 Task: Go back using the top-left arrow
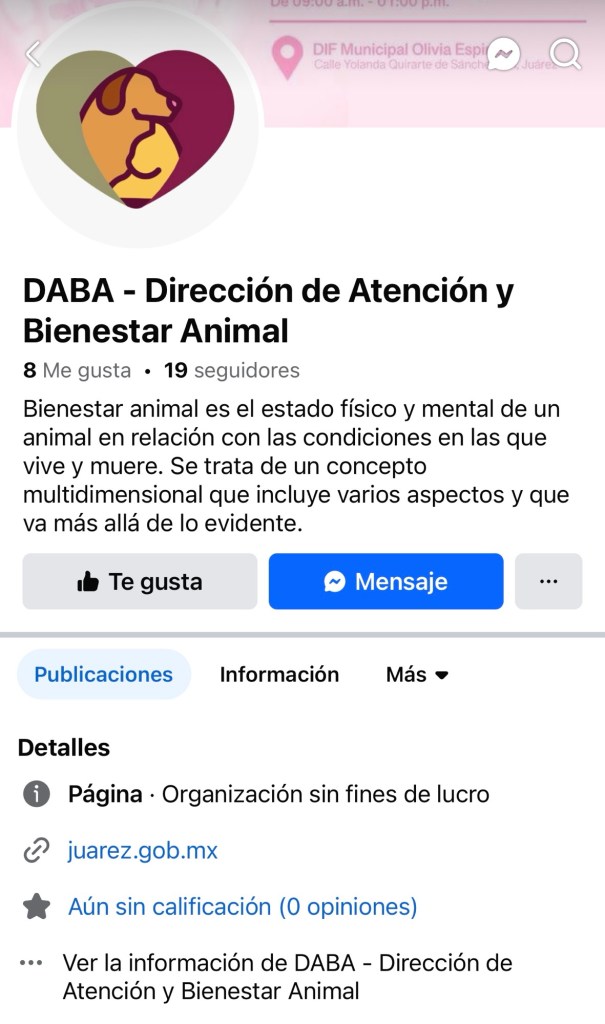pyautogui.click(x=33, y=54)
